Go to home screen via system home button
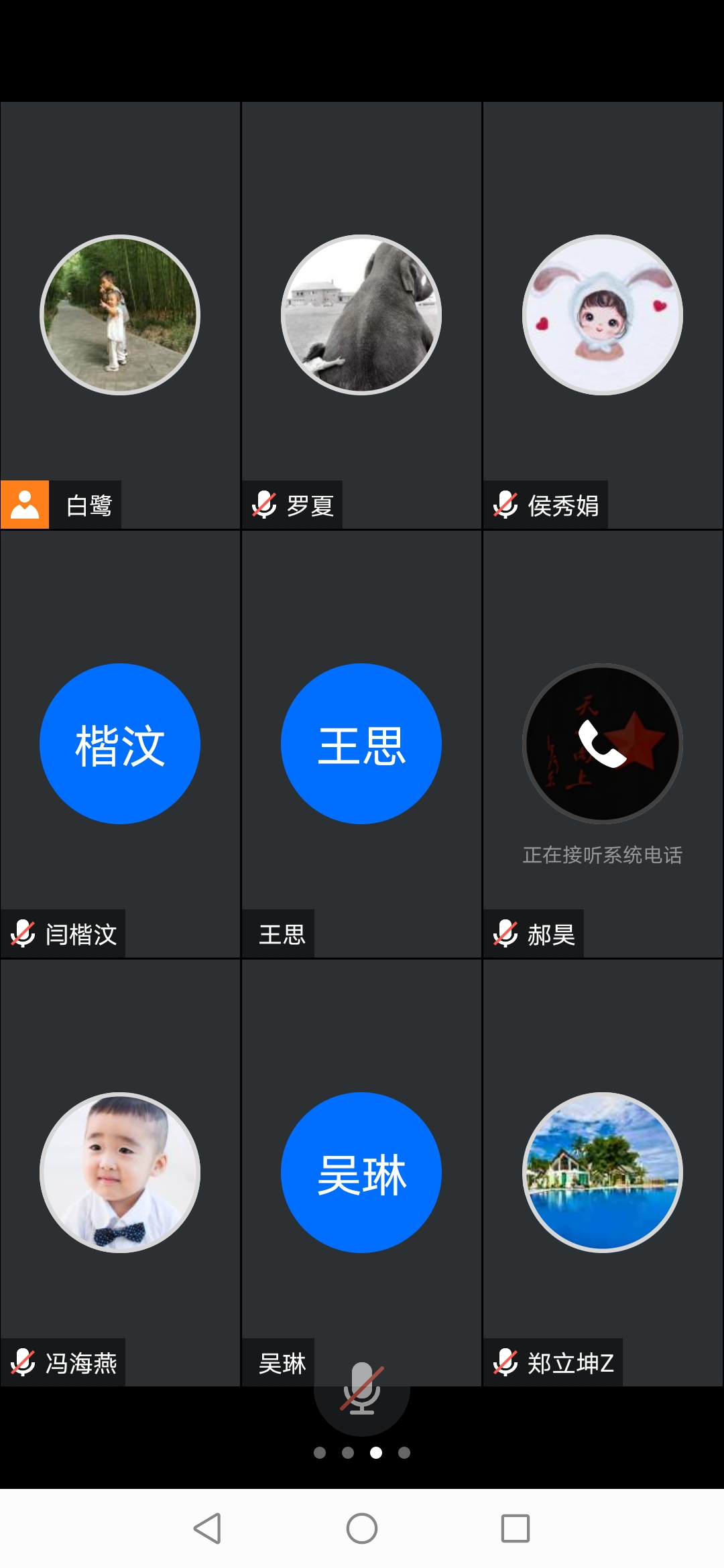This screenshot has height=1568, width=724. pos(362,1528)
